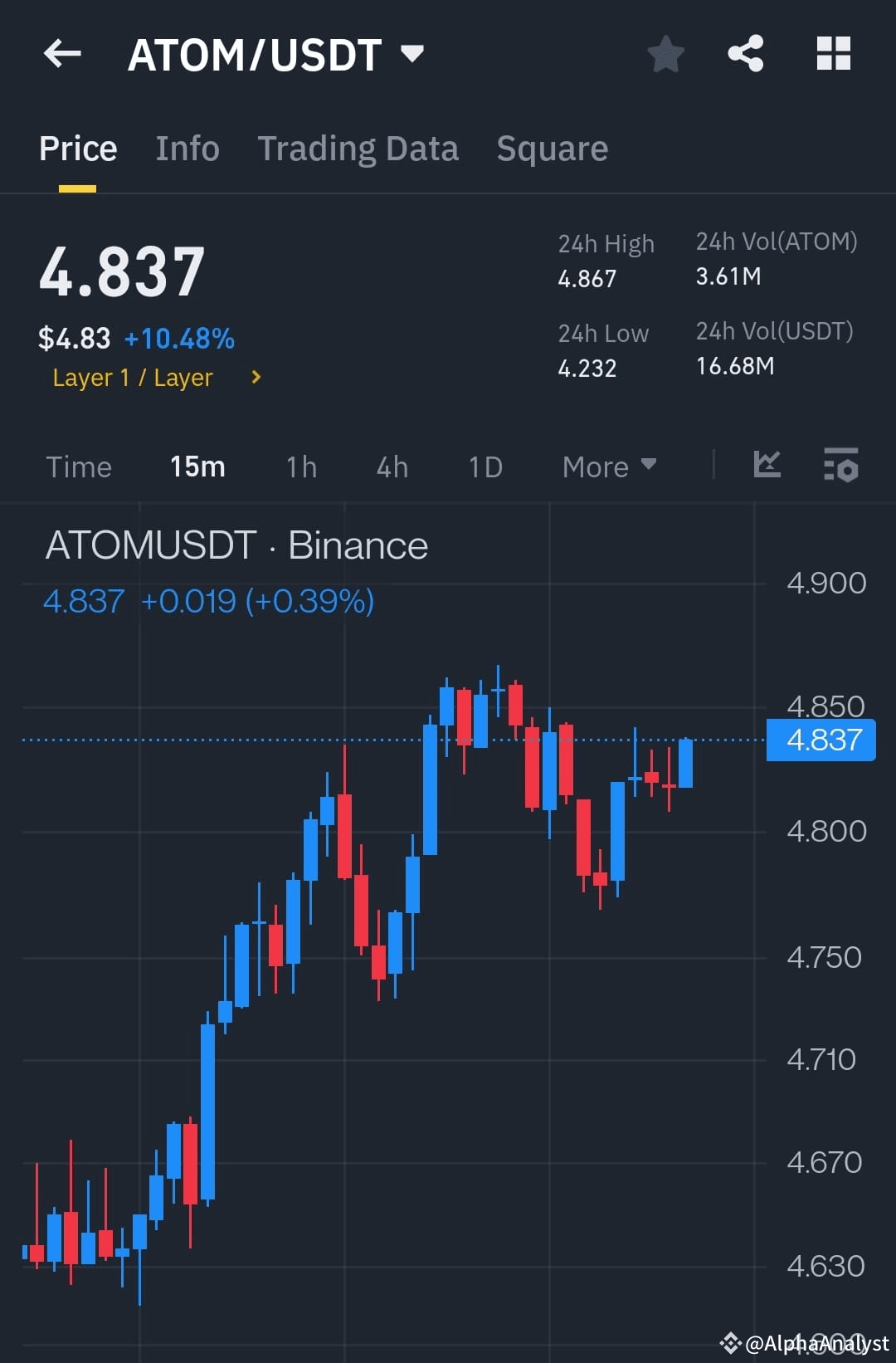The width and height of the screenshot is (896, 1363).
Task: Select the Time interval option
Action: tap(79, 467)
